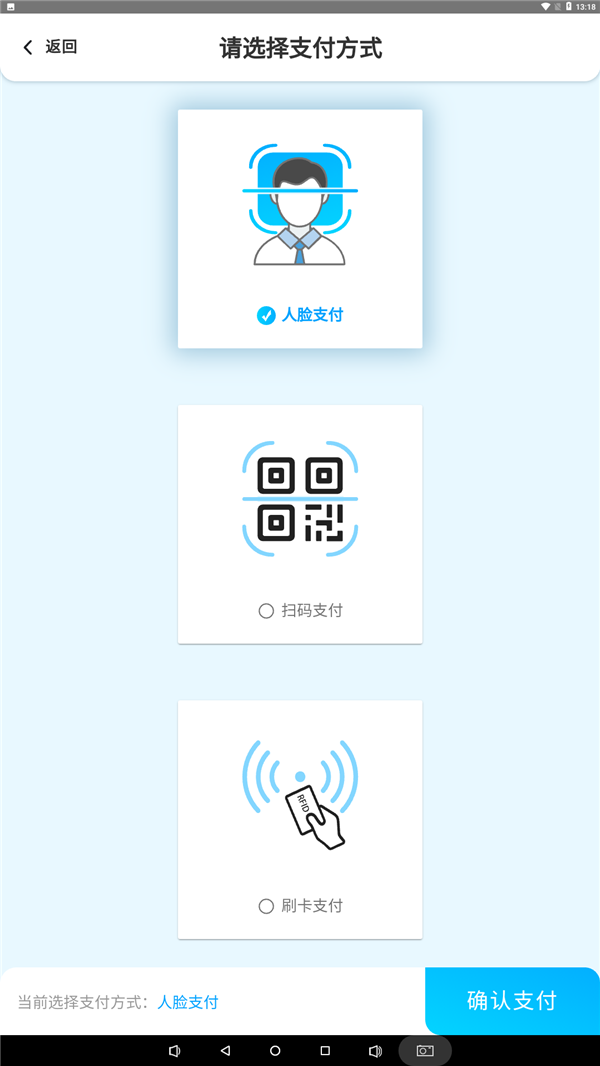
Task: Raise volume with right speaker icon
Action: click(x=375, y=1051)
